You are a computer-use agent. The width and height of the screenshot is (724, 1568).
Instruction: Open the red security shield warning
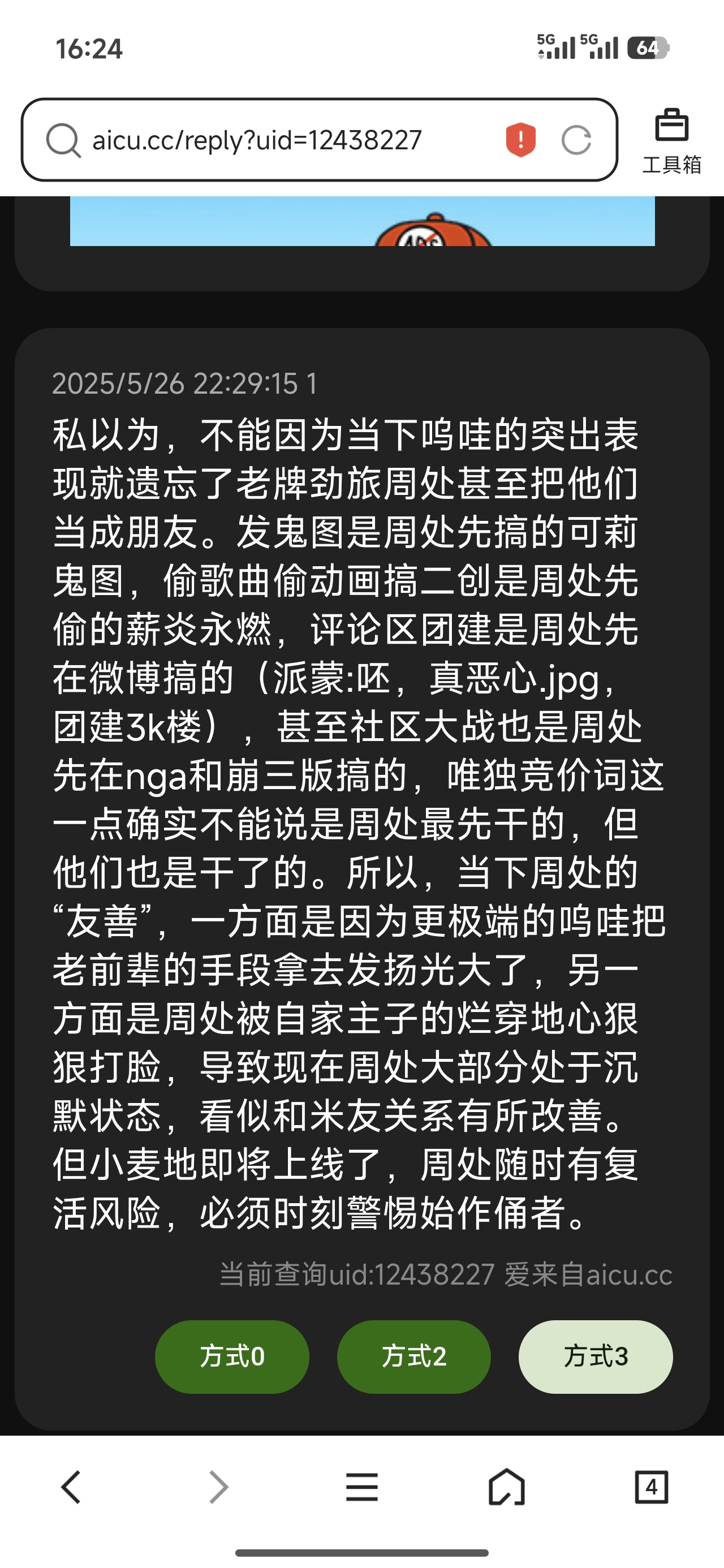pyautogui.click(x=520, y=139)
